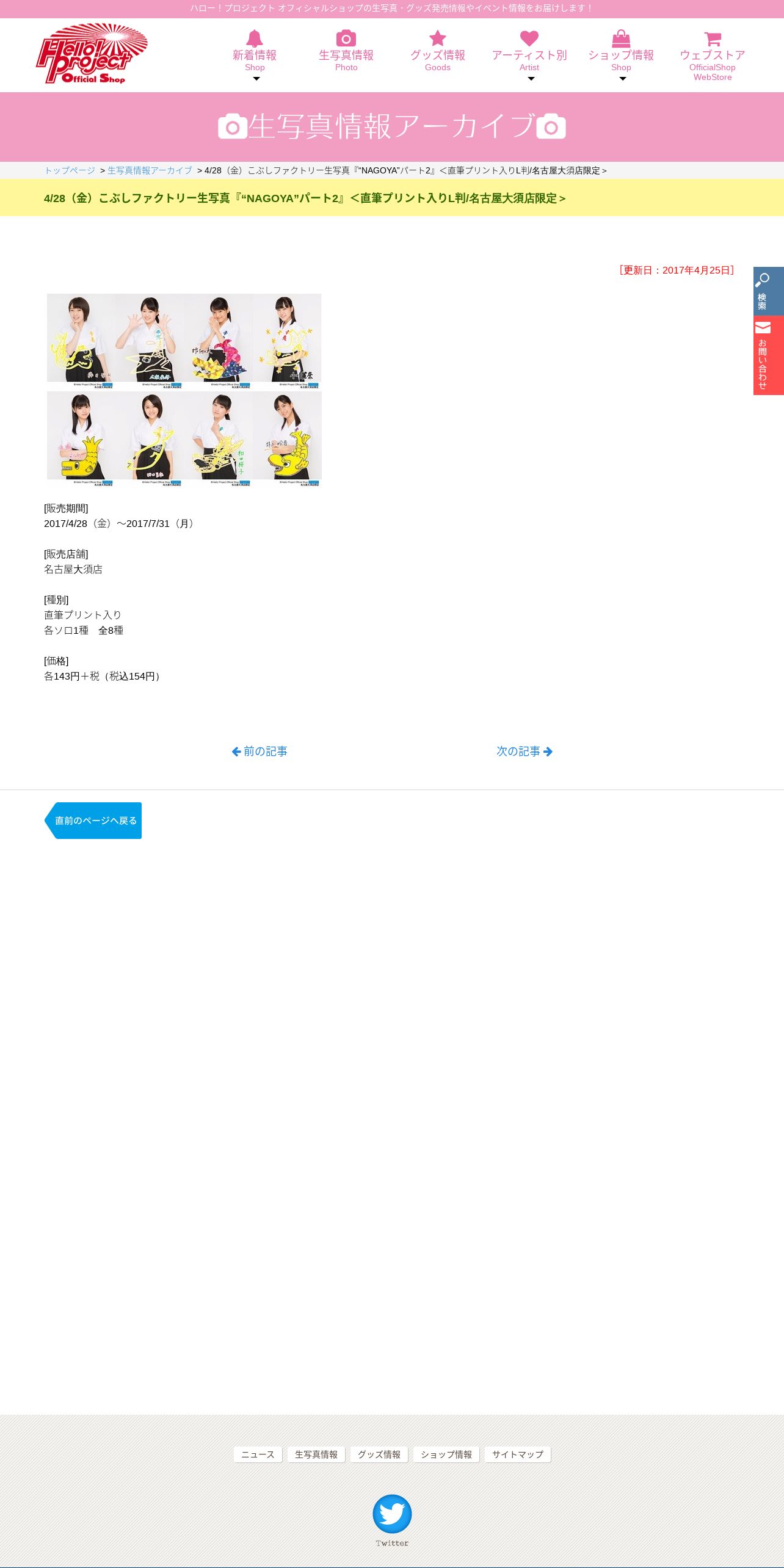Go to 次の記事 next article
The height and width of the screenshot is (1568, 784).
click(524, 752)
